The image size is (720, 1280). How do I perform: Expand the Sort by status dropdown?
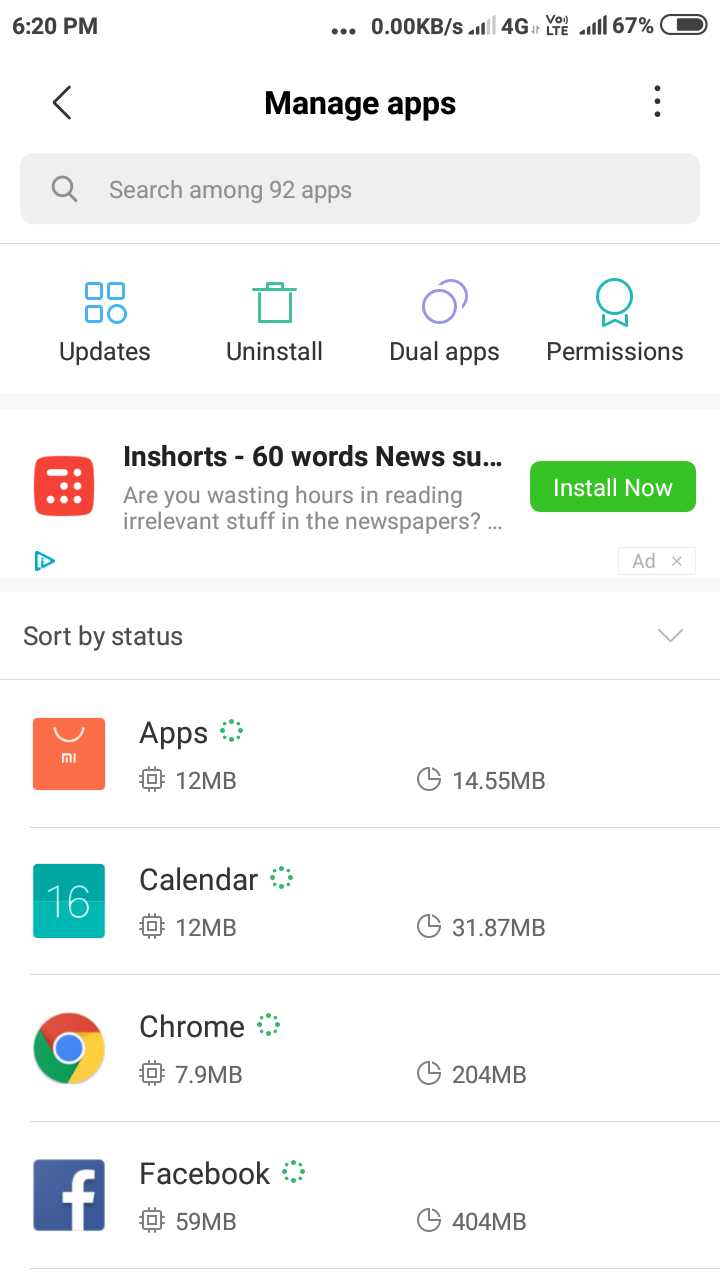click(x=360, y=636)
